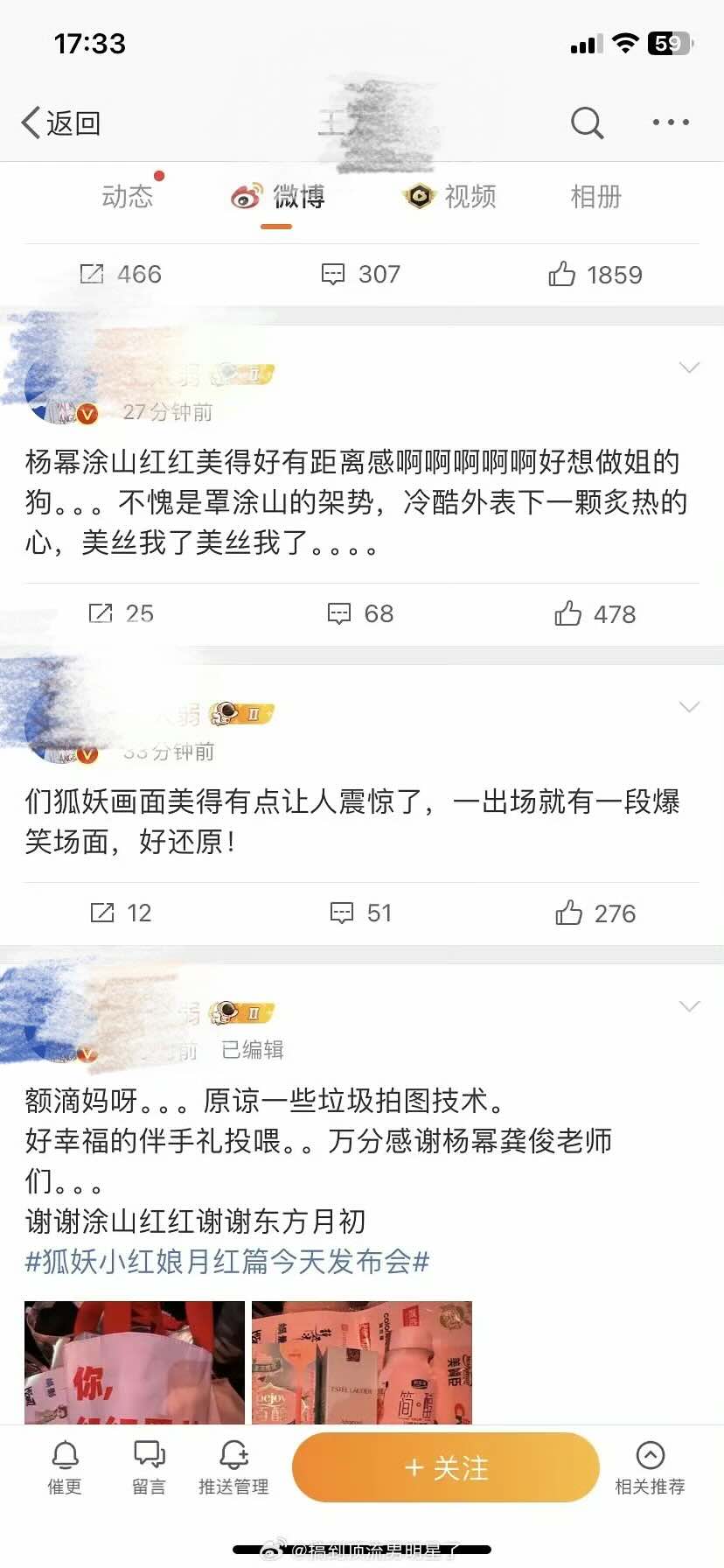Select the 微博 tab
Screen dimensions: 724x1568
(x=277, y=197)
